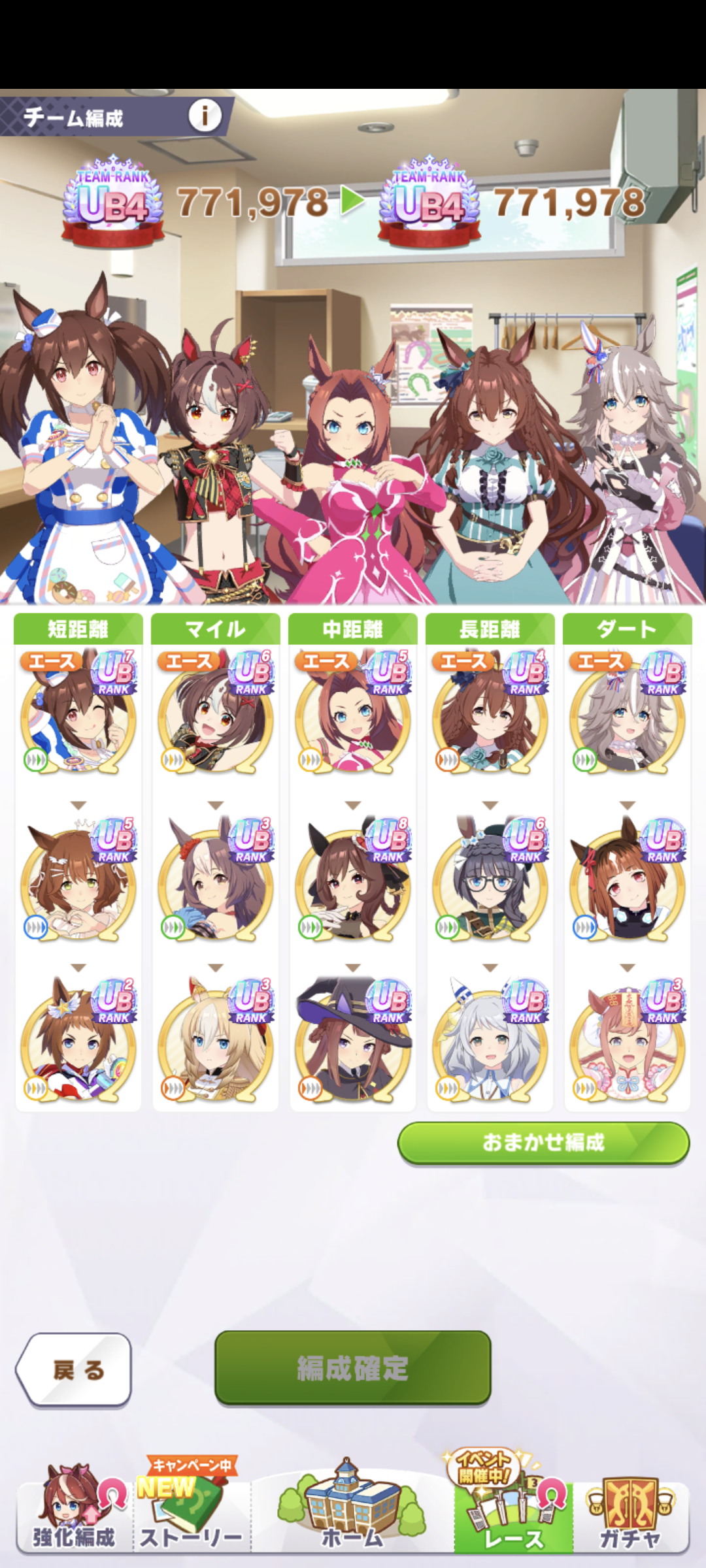Go to the ホーム tab
Image resolution: width=706 pixels, height=1568 pixels.
coord(352,1508)
